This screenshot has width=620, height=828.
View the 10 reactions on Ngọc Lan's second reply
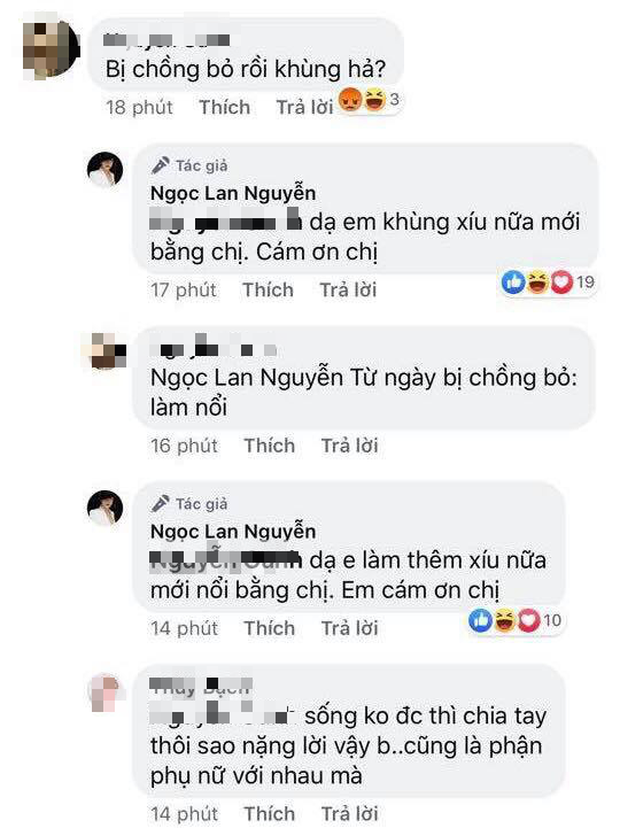click(517, 621)
